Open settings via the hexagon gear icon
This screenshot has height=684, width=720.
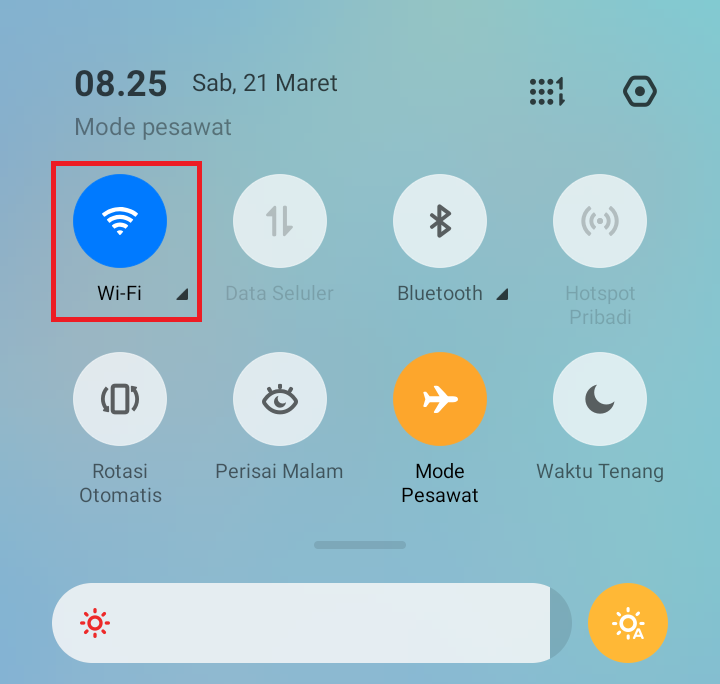[x=639, y=92]
